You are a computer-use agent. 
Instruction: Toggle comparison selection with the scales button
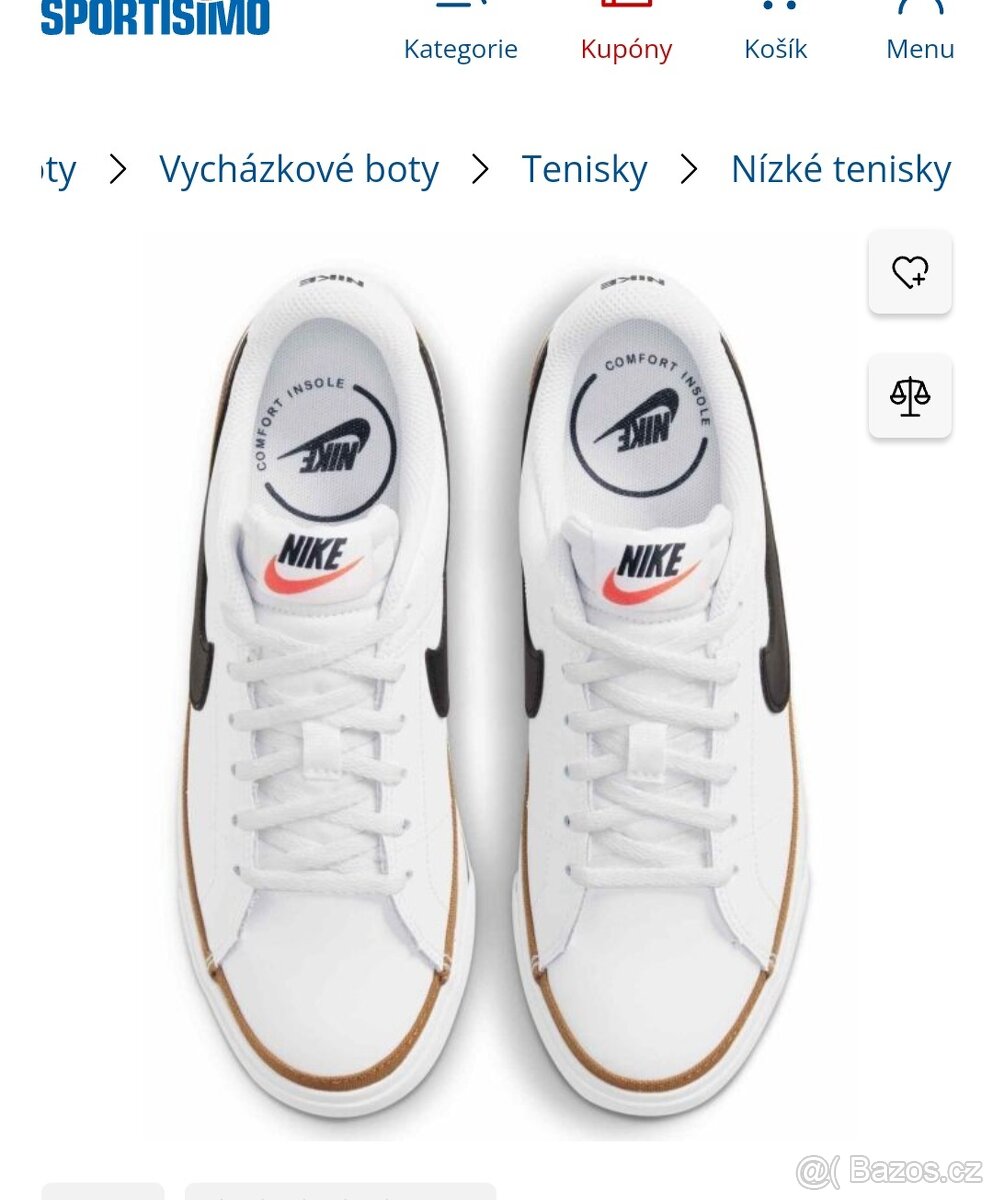click(x=909, y=396)
